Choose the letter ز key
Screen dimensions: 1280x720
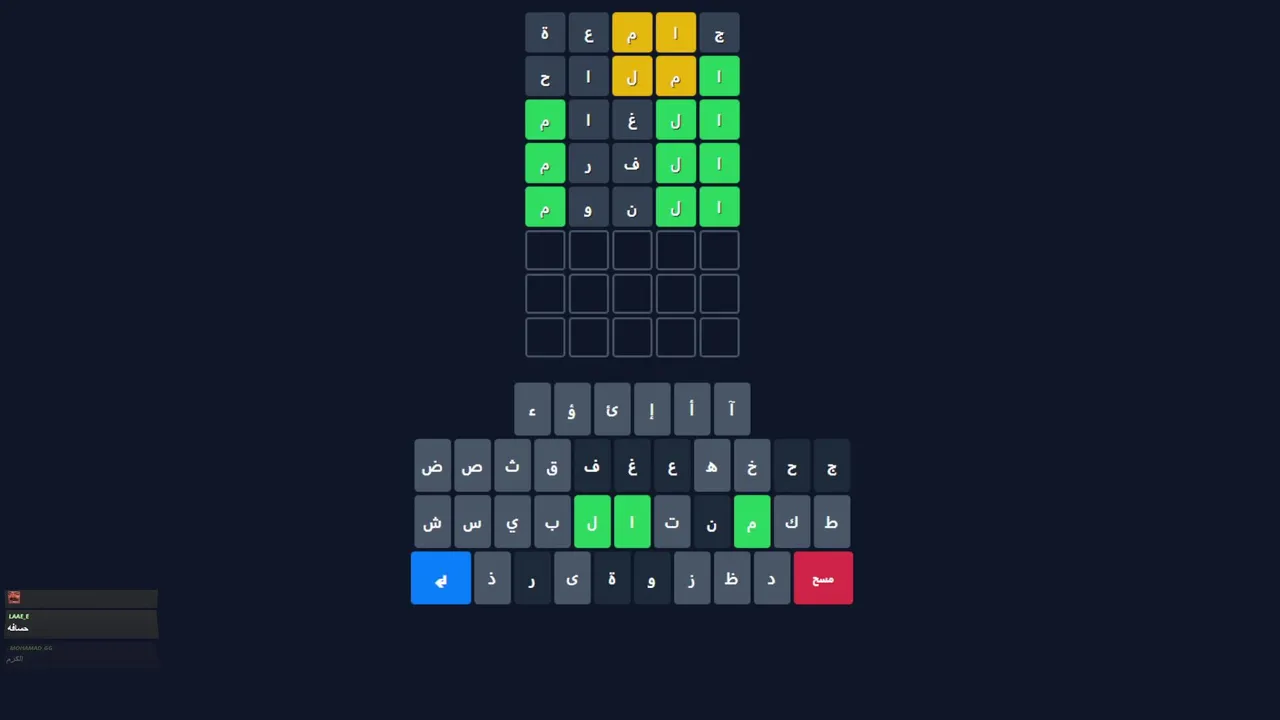[x=691, y=578]
